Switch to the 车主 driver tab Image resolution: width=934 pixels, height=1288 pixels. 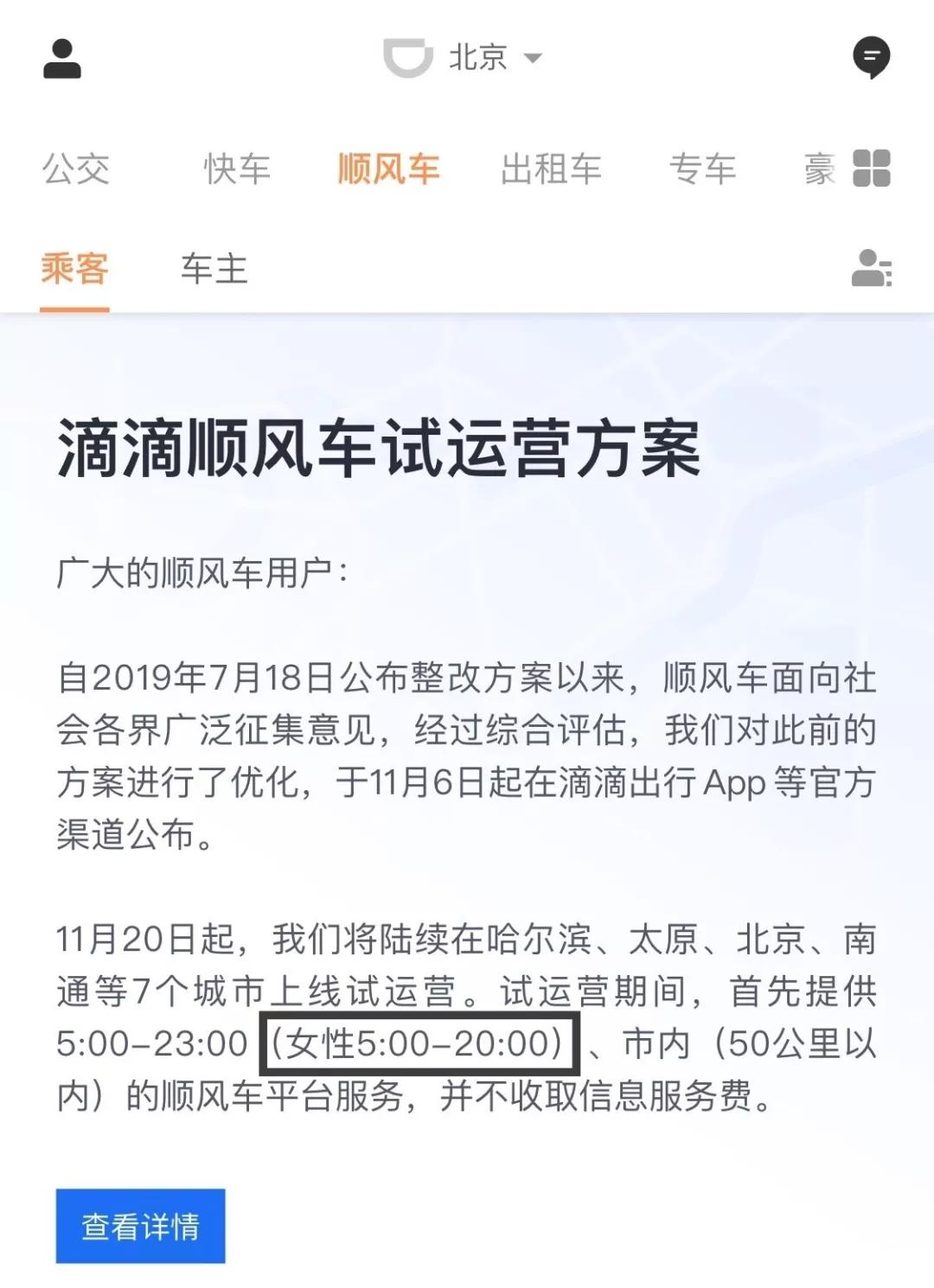214,269
